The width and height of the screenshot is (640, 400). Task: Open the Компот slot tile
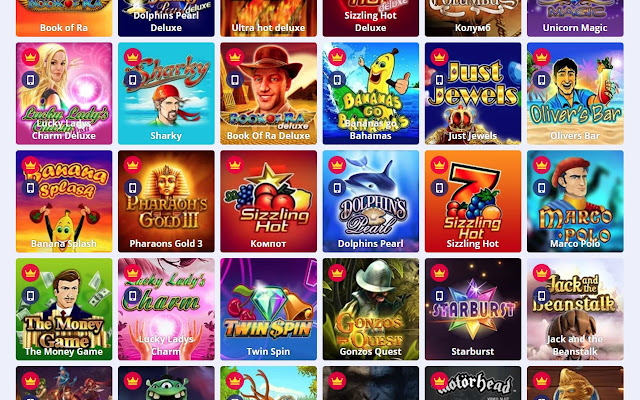pos(268,200)
